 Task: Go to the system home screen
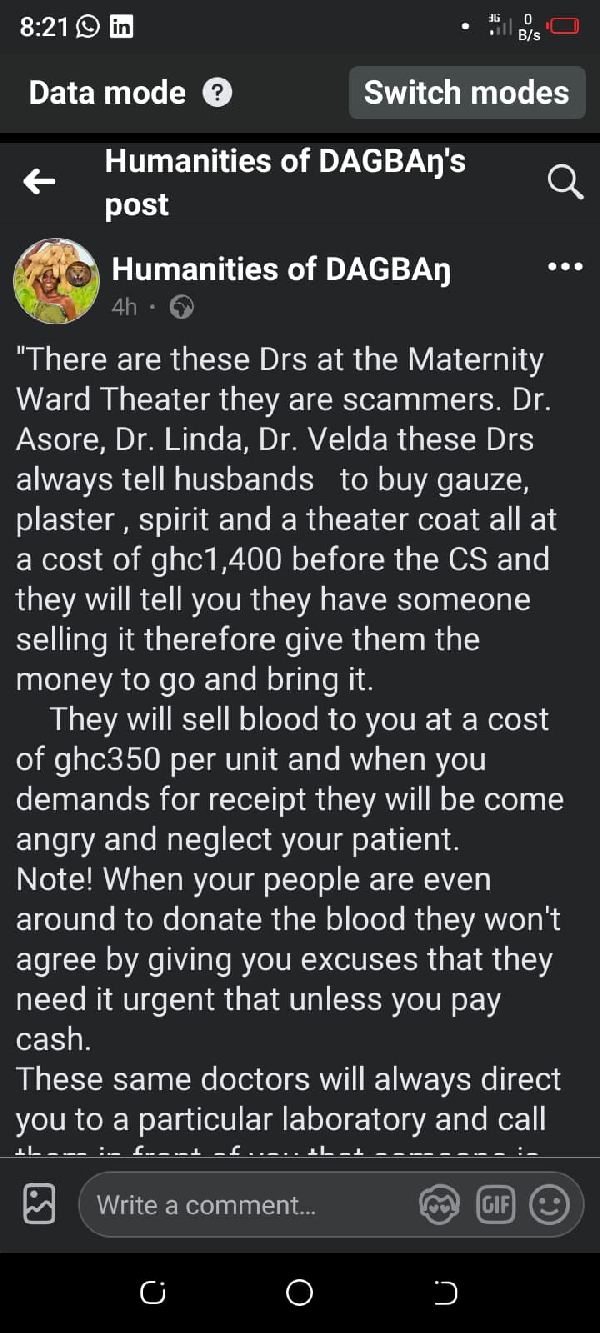pos(299,1293)
